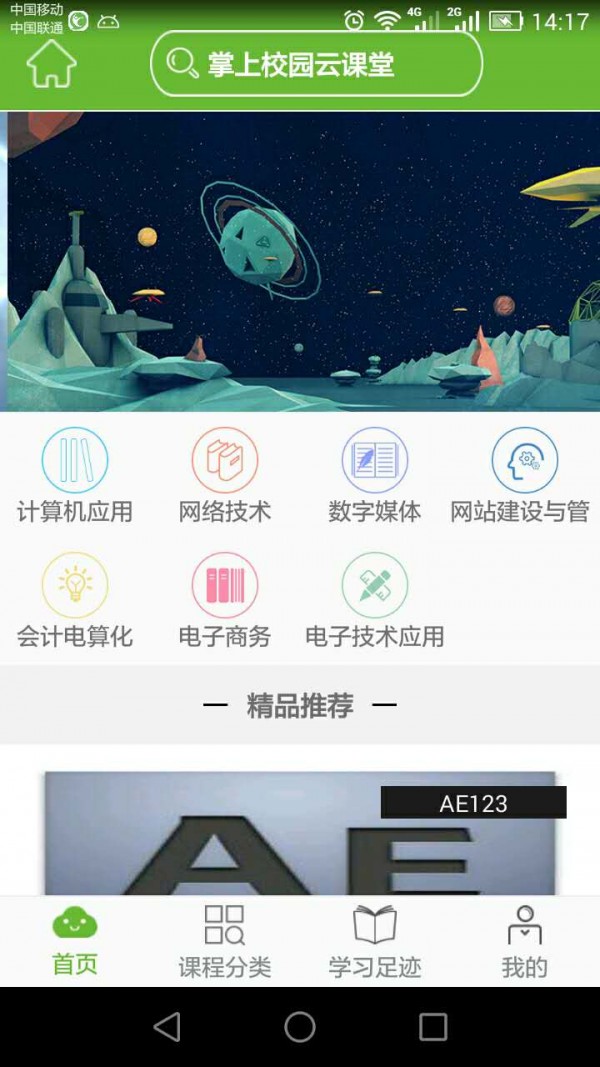Open the space-themed banner
The width and height of the screenshot is (600, 1067).
pos(300,262)
